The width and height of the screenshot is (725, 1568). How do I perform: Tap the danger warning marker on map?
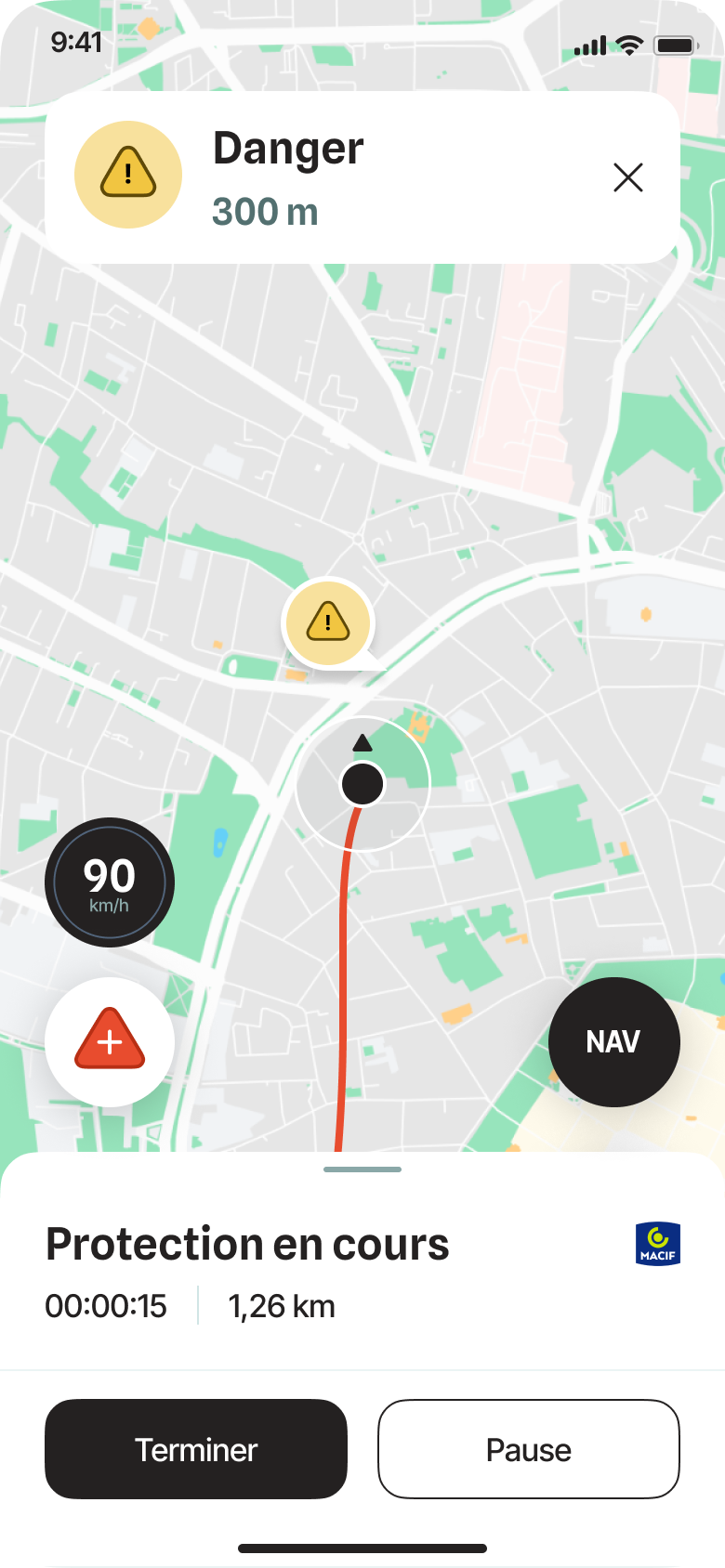point(328,621)
